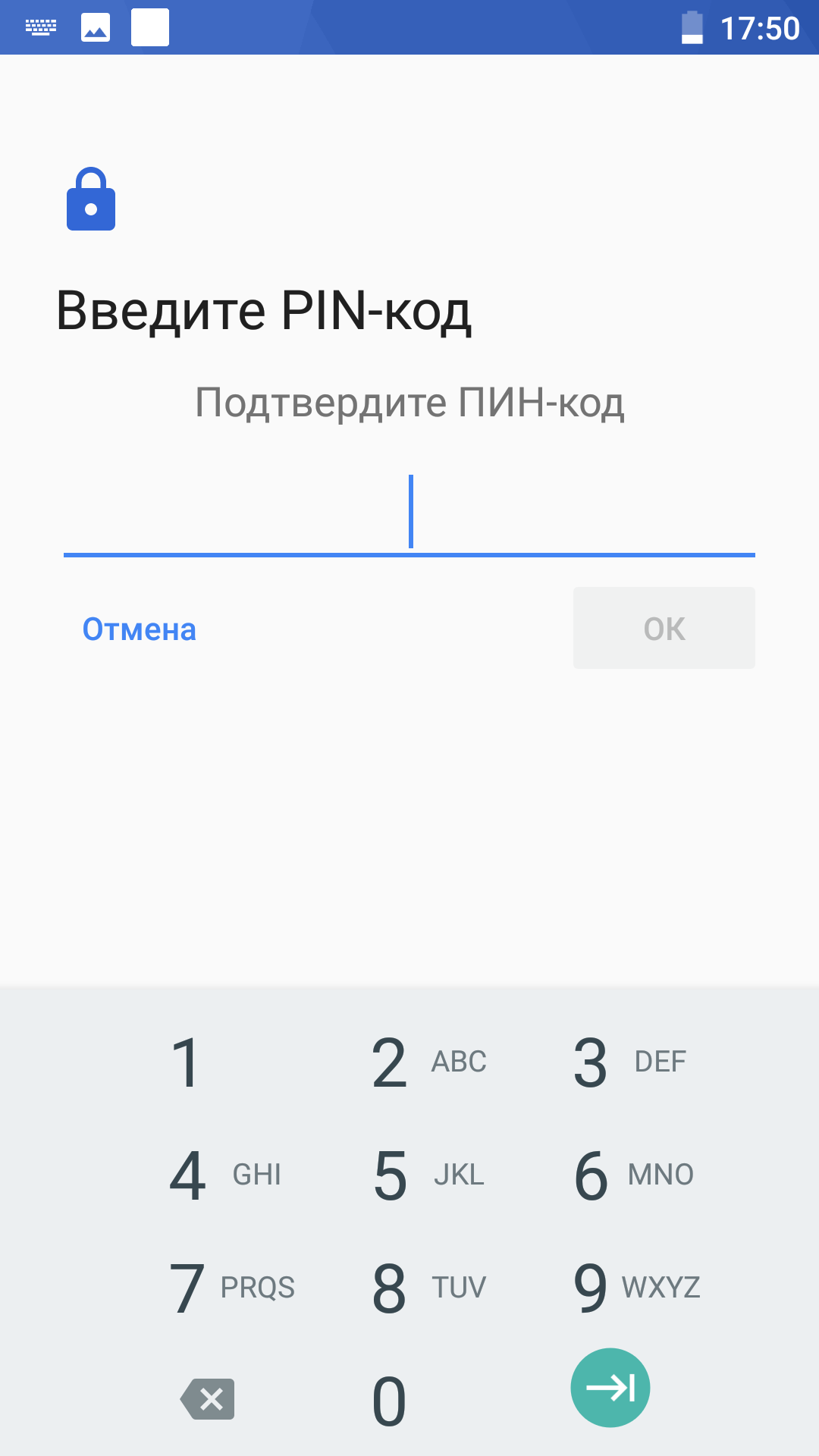
Task: Tap the OK button
Action: 664,628
